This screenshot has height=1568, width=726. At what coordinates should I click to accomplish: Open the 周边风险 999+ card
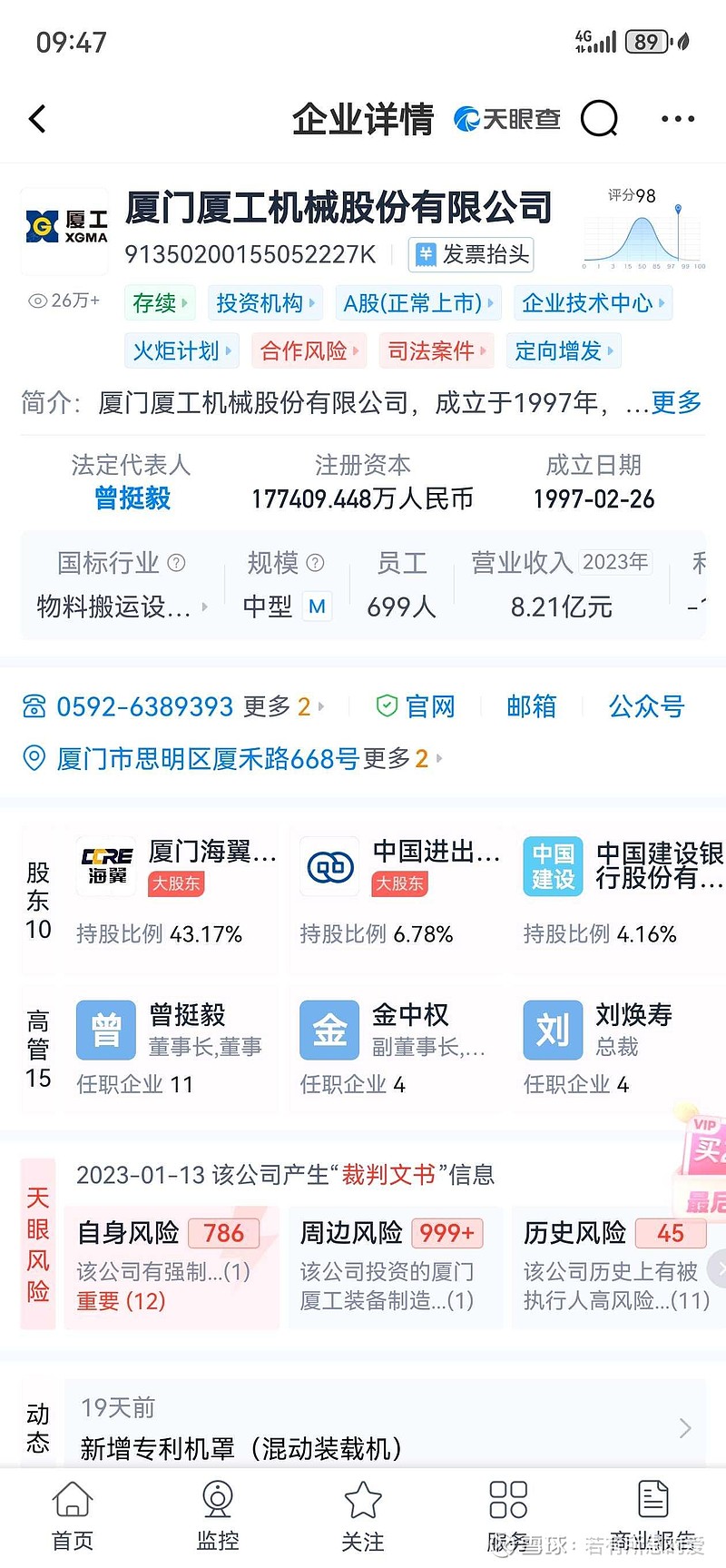click(396, 1267)
